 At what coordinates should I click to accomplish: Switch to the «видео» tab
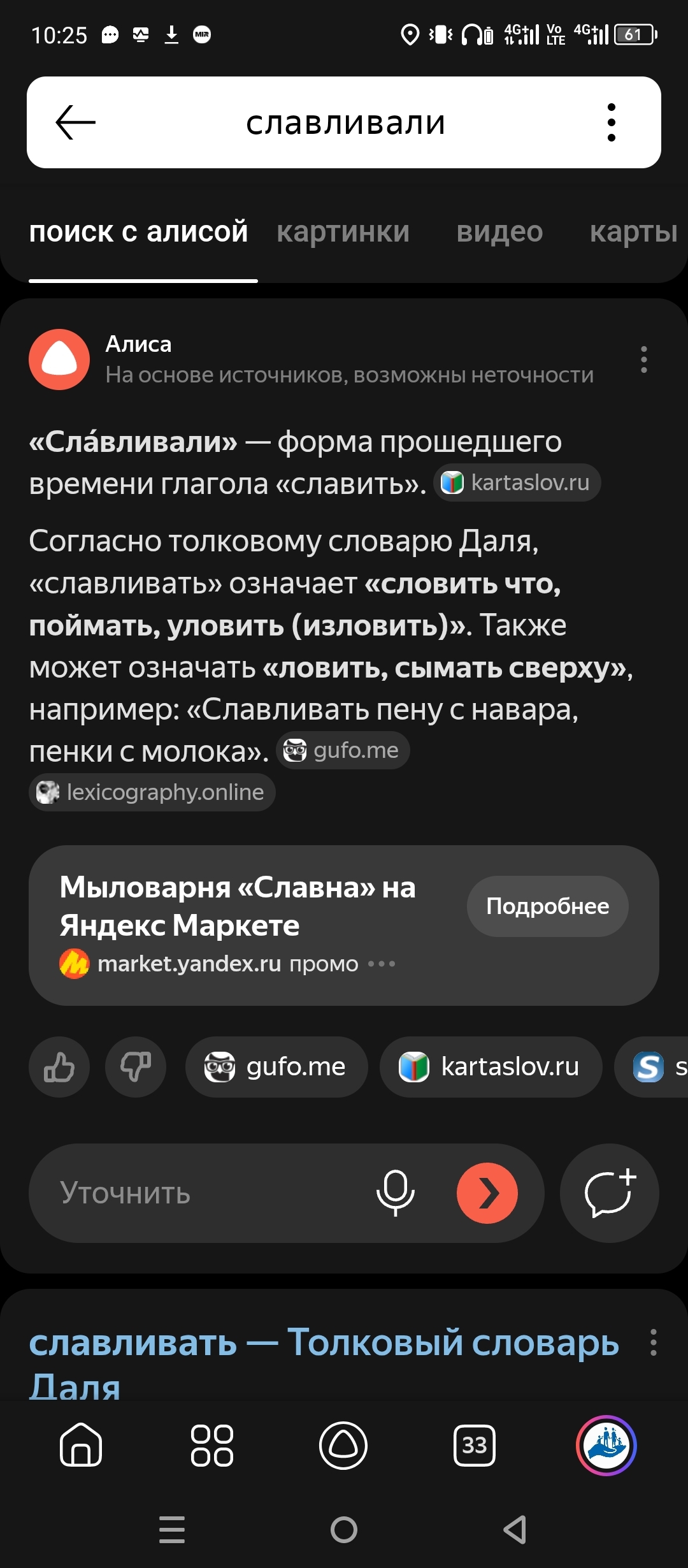499,232
